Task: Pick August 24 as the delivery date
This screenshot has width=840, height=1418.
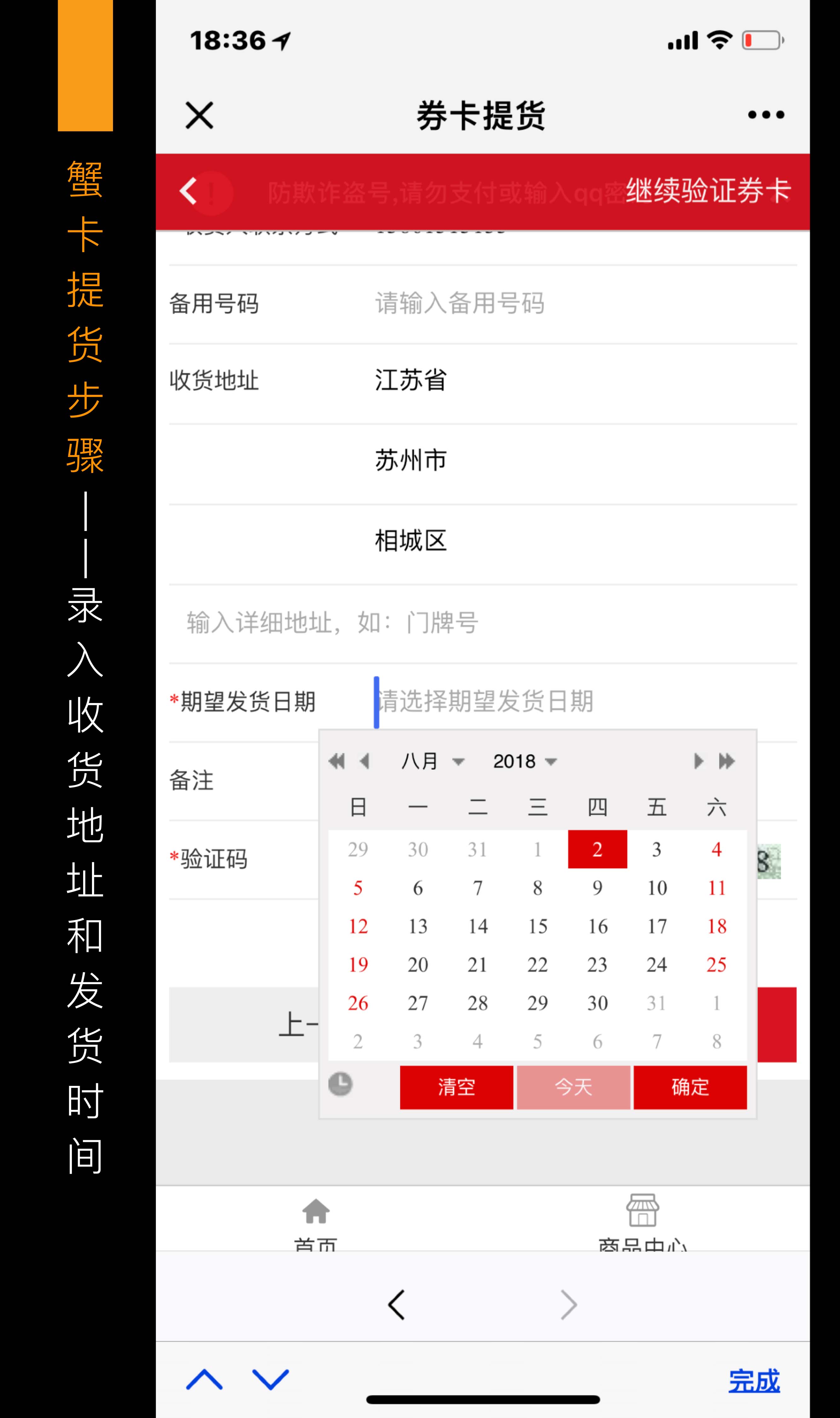Action: tap(657, 965)
